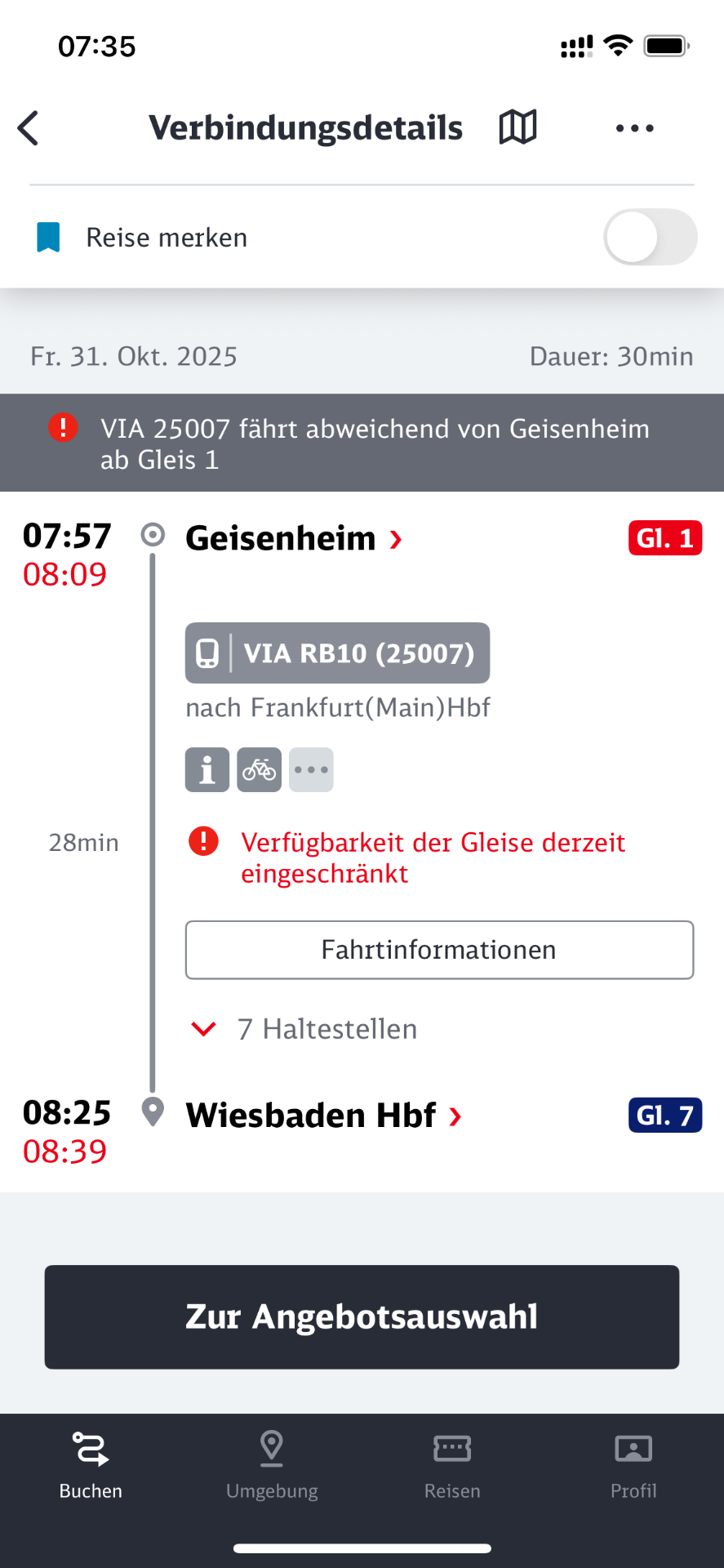Open the VIA RB10 (25007) train badge
This screenshot has height=1568, width=724.
point(337,653)
